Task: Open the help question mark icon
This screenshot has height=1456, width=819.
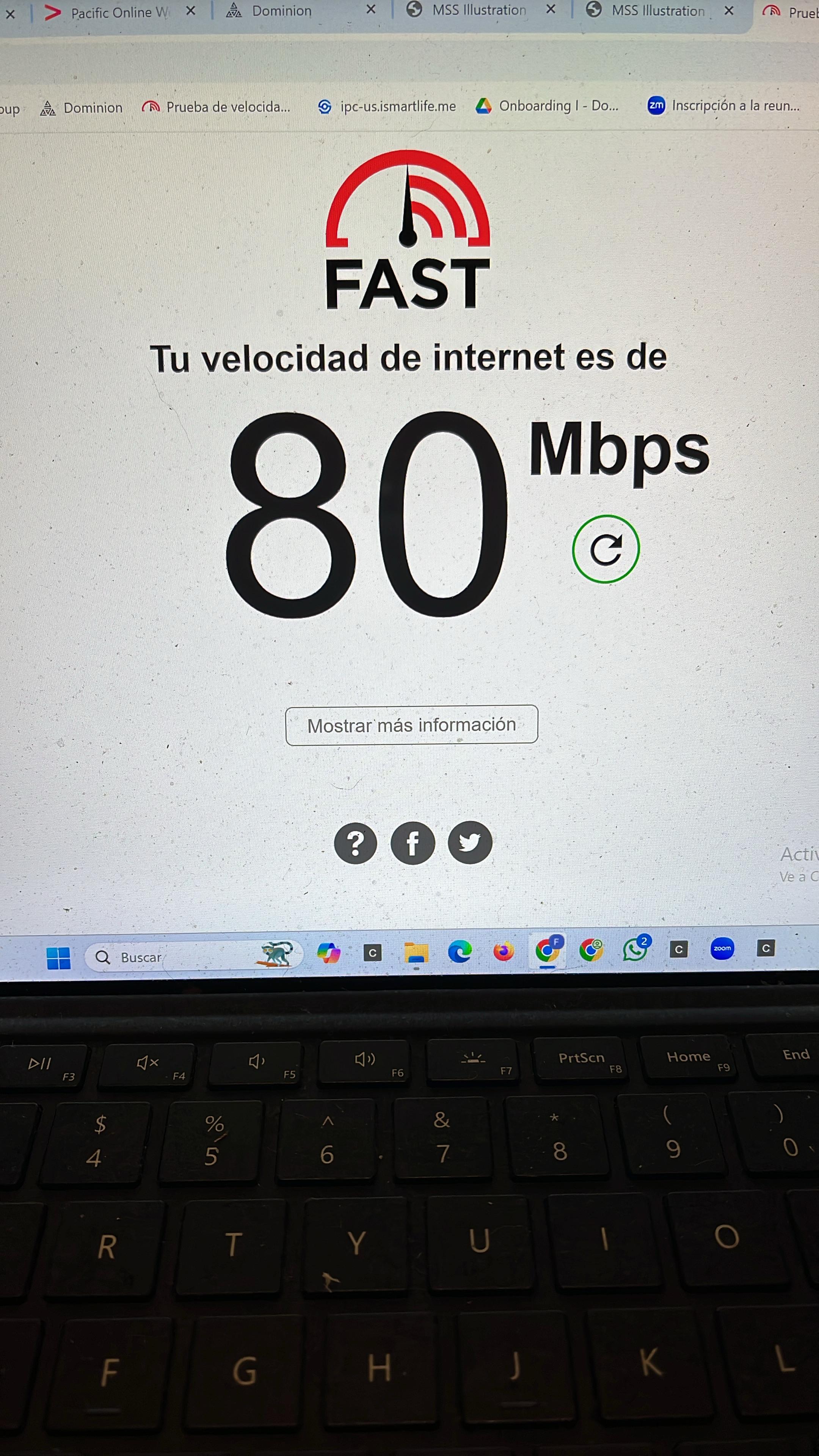Action: click(356, 843)
